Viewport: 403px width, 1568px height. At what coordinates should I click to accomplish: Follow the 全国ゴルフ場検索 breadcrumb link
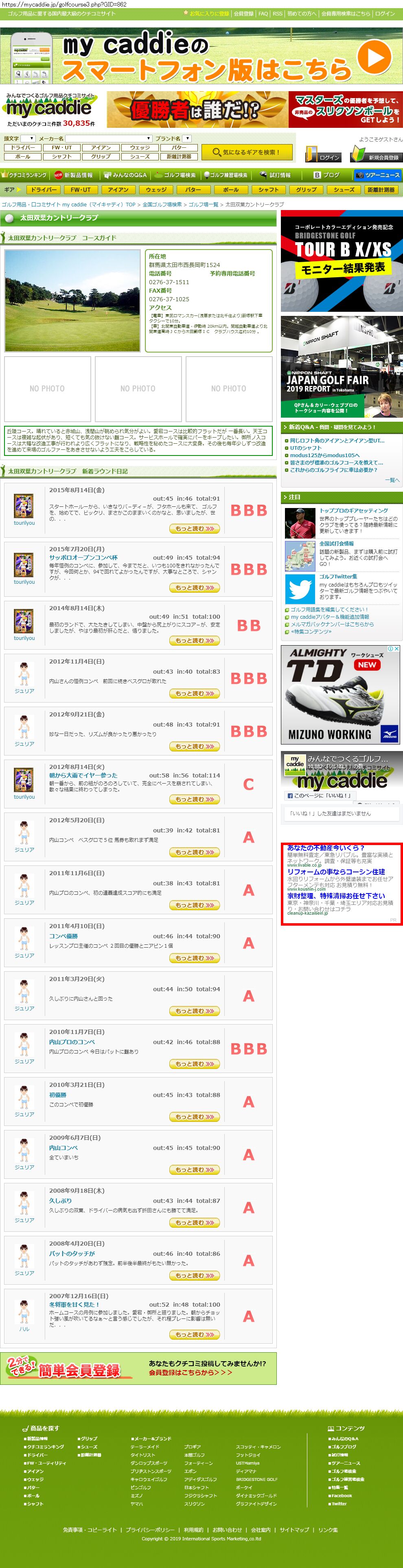(162, 204)
